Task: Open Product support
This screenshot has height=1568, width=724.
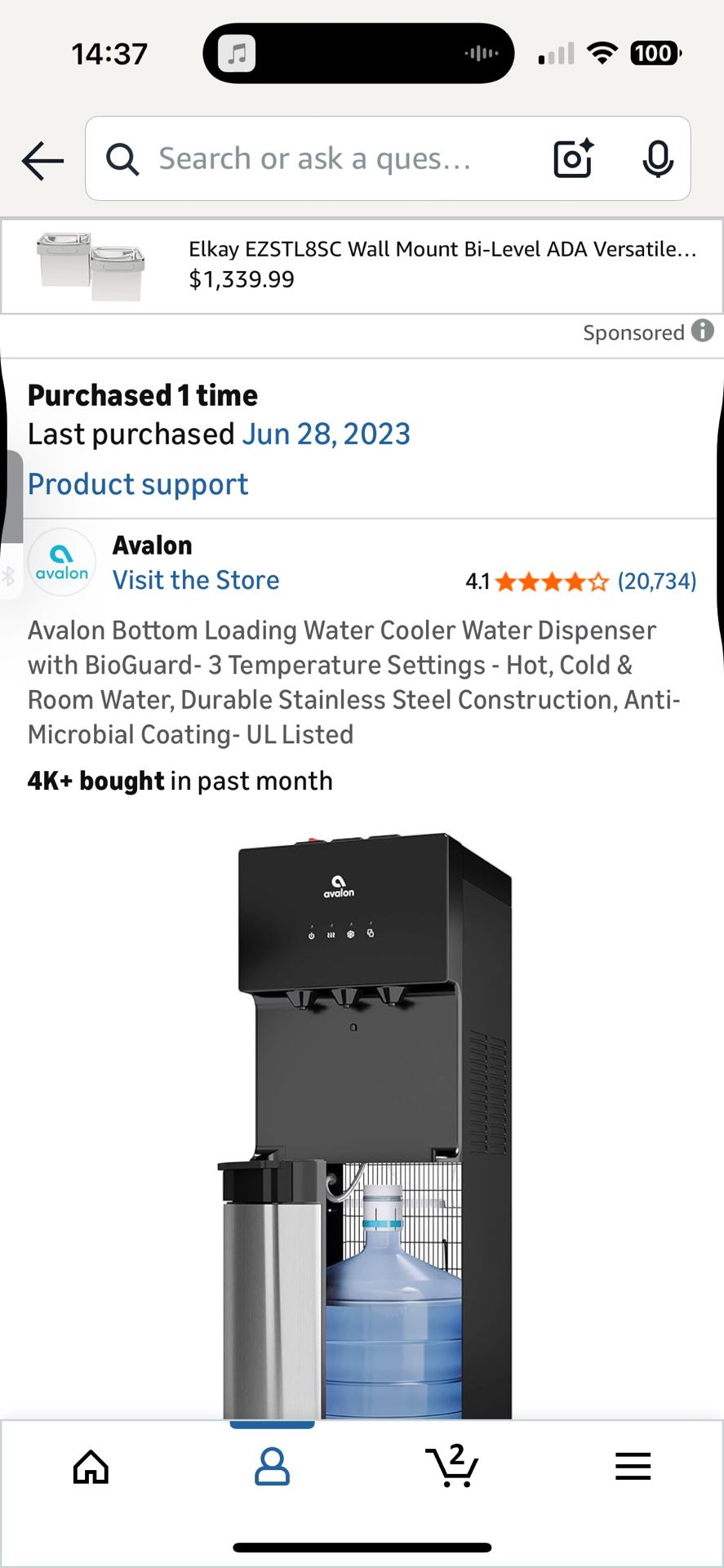Action: 137,483
